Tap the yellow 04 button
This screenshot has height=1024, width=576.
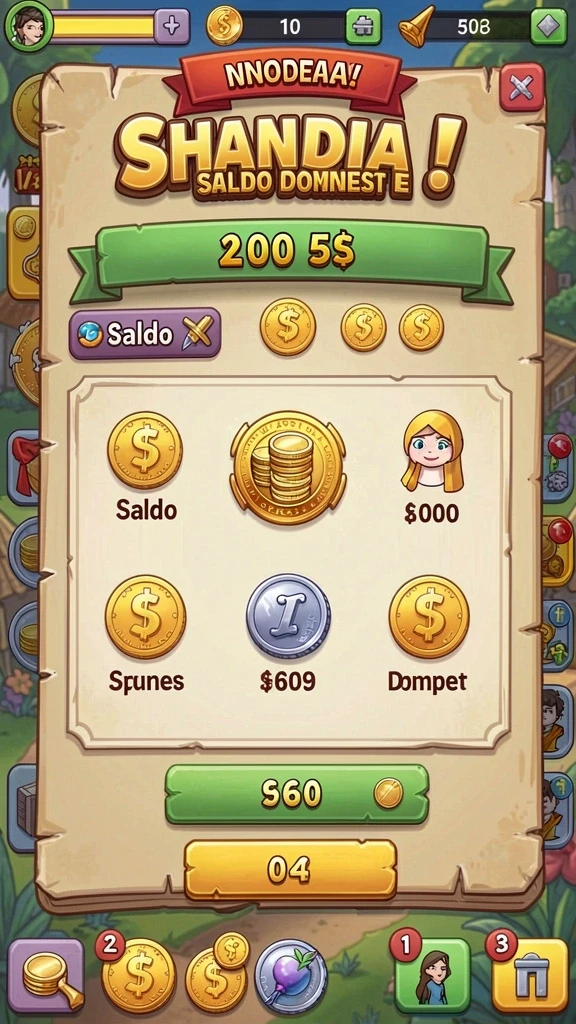tap(291, 869)
